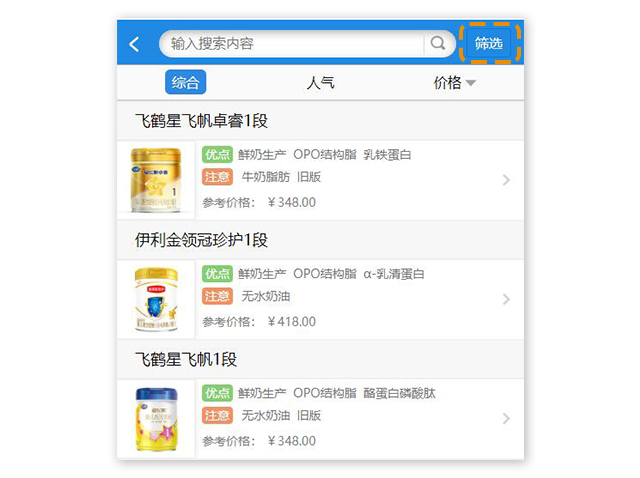Tap the magnifier search icon
This screenshot has height=478, width=640.
click(438, 44)
